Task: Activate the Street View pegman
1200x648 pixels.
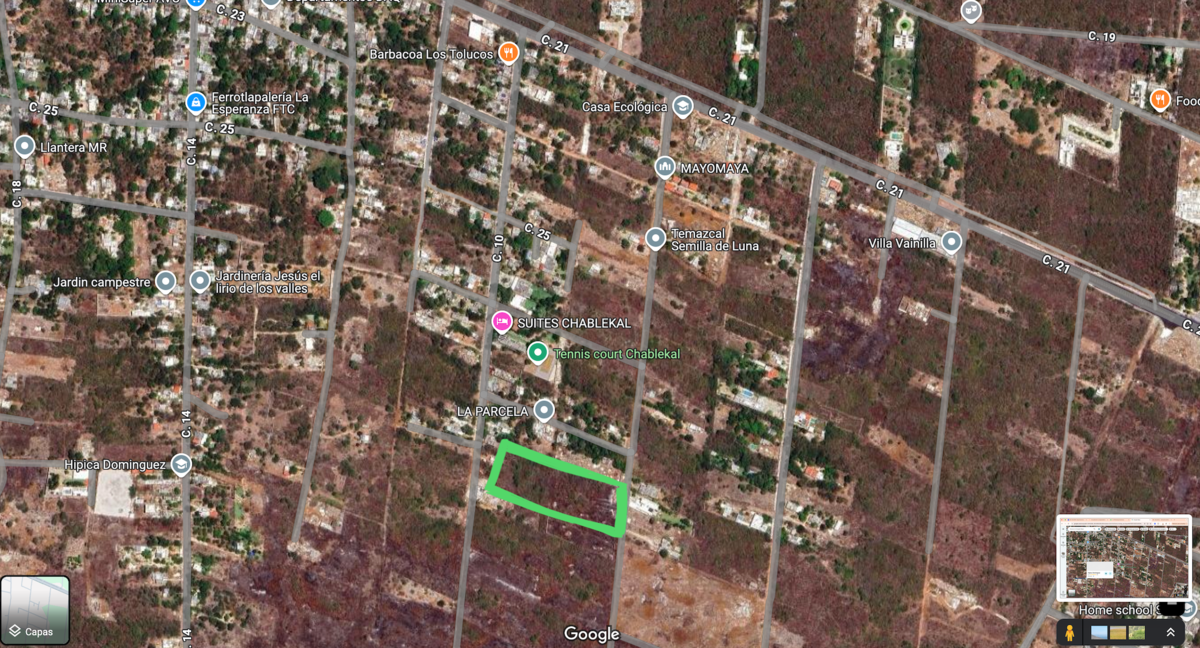Action: (1069, 632)
